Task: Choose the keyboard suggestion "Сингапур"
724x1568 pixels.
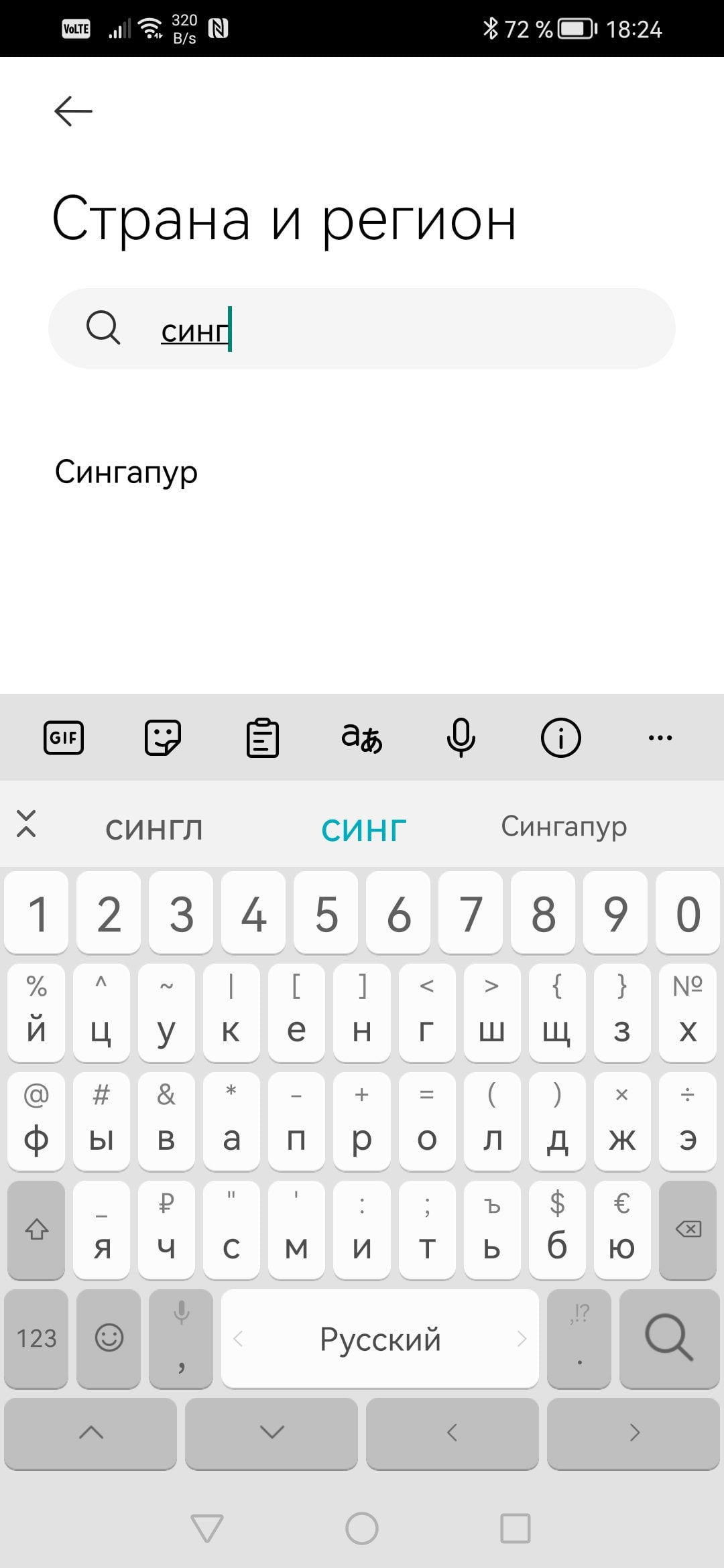Action: 564,828
